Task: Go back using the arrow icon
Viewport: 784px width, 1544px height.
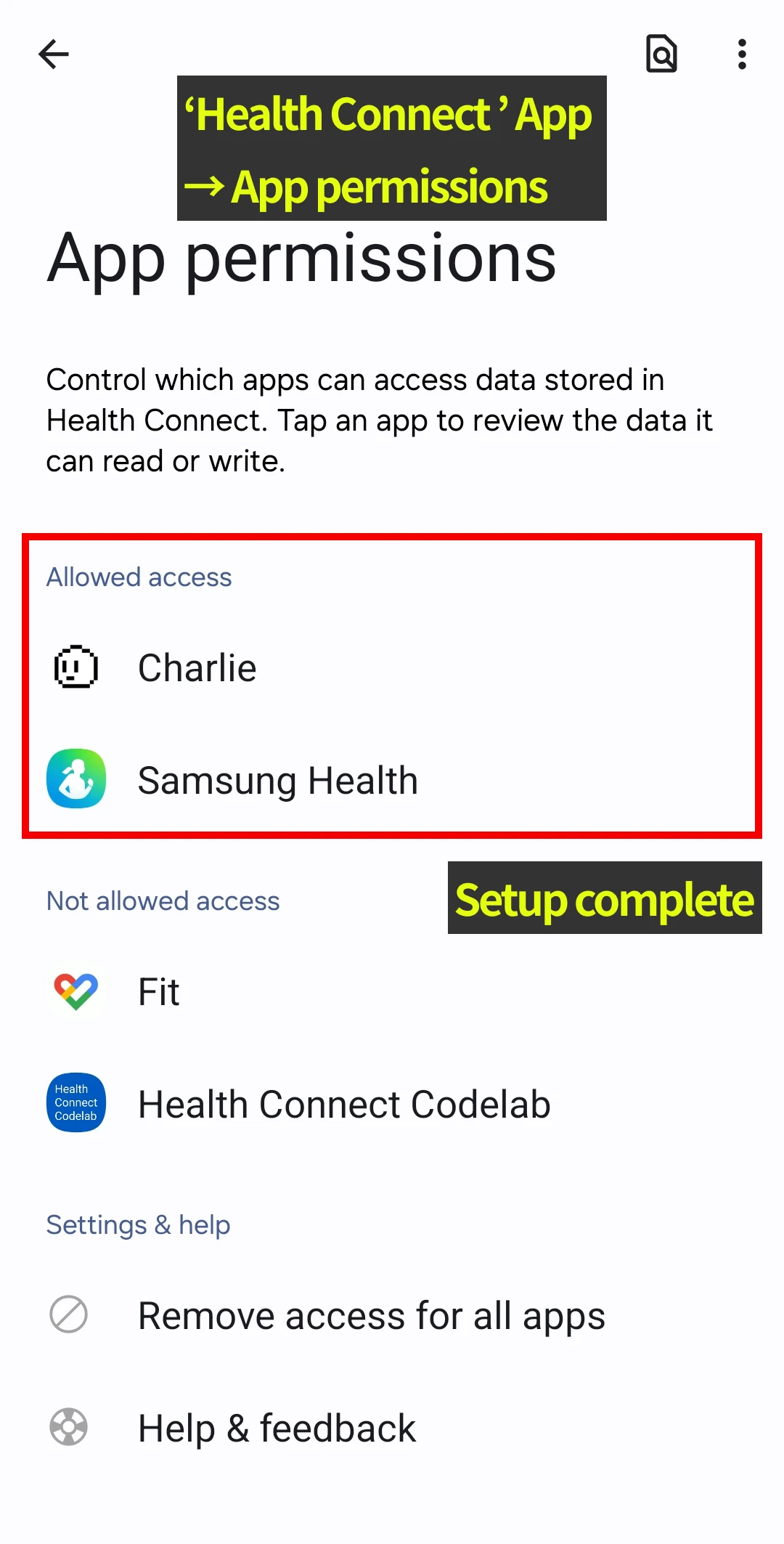Action: pos(54,54)
